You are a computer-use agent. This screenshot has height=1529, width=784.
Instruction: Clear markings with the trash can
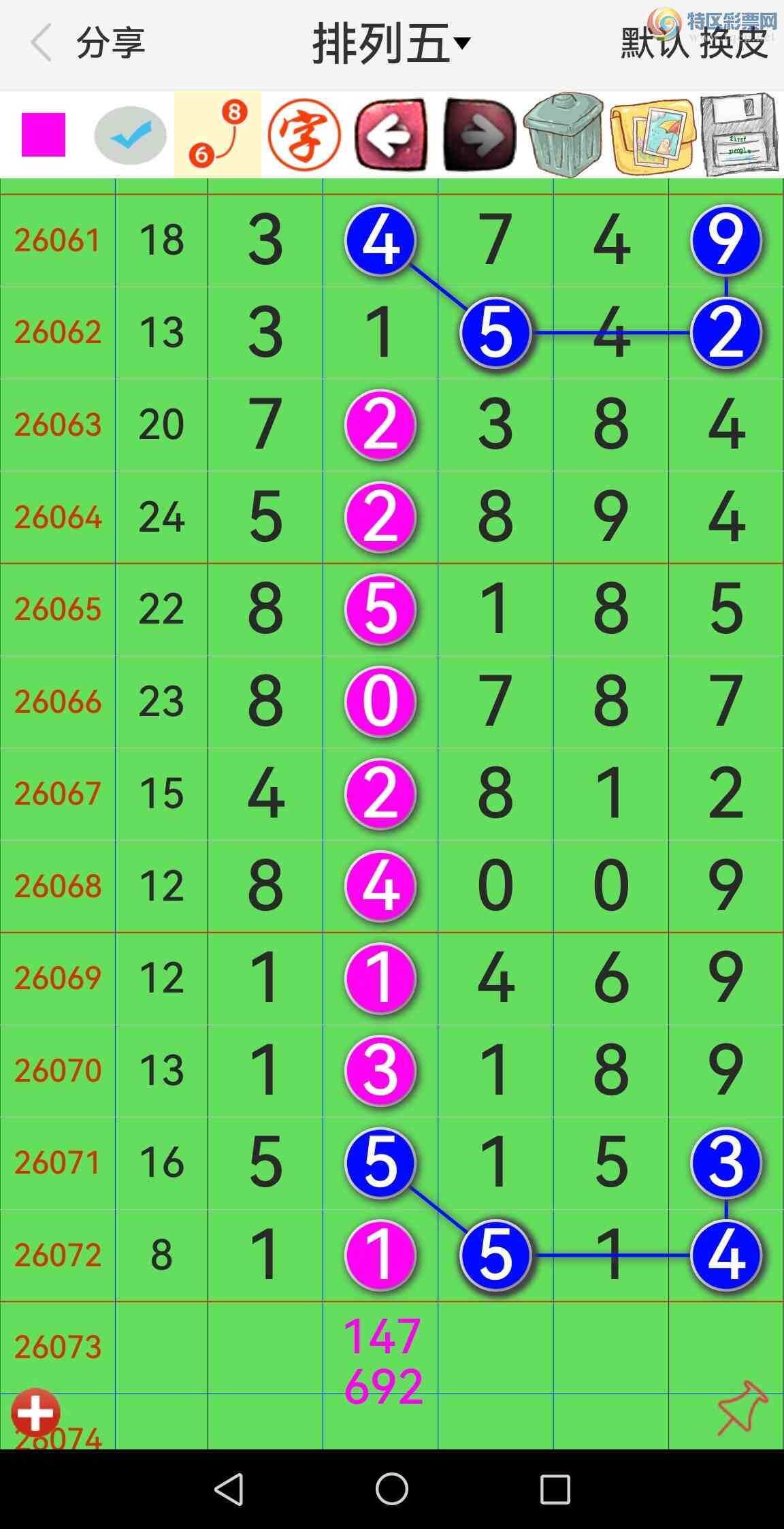coord(563,135)
